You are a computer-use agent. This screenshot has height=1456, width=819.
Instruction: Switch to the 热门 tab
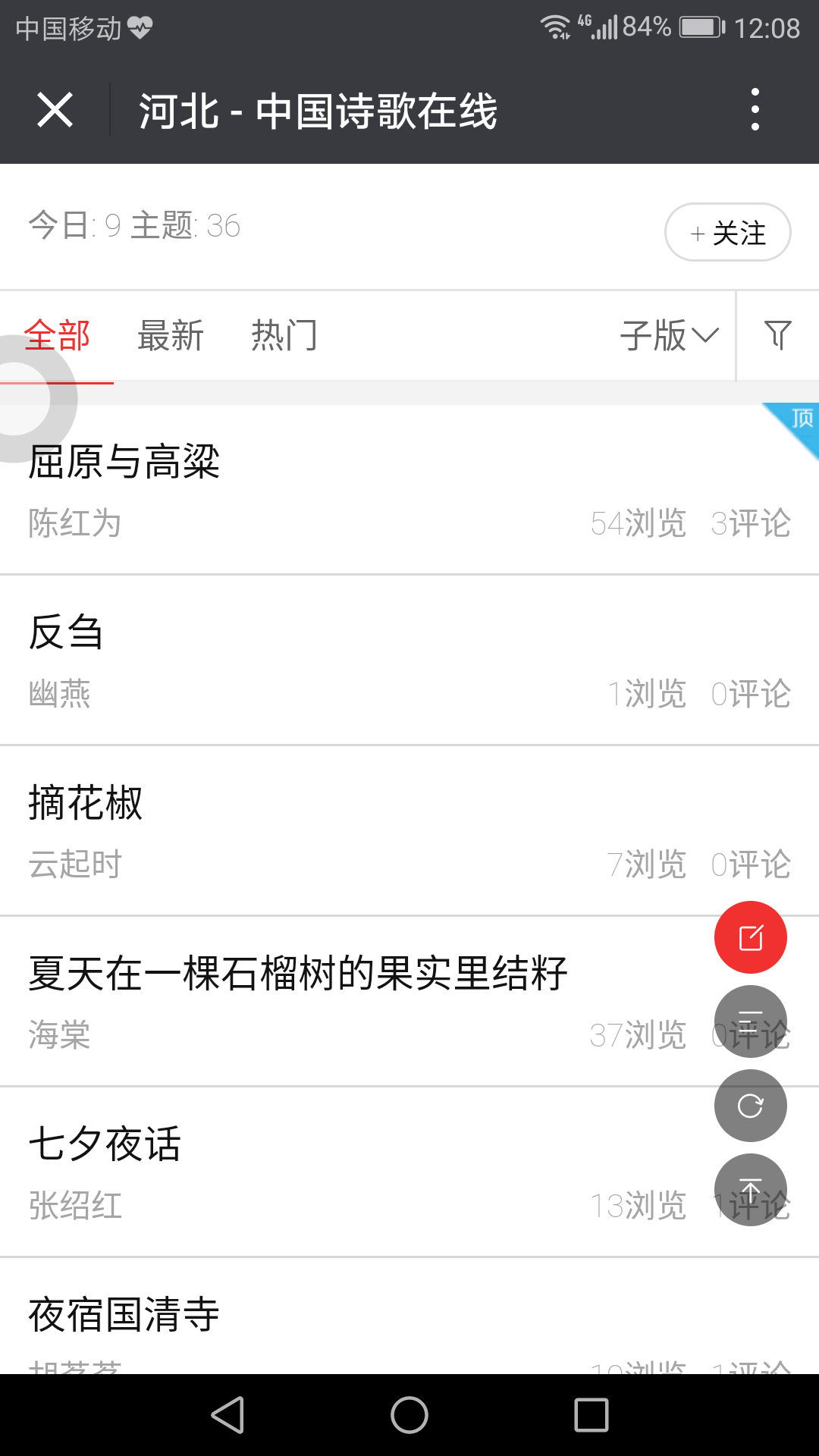click(284, 336)
